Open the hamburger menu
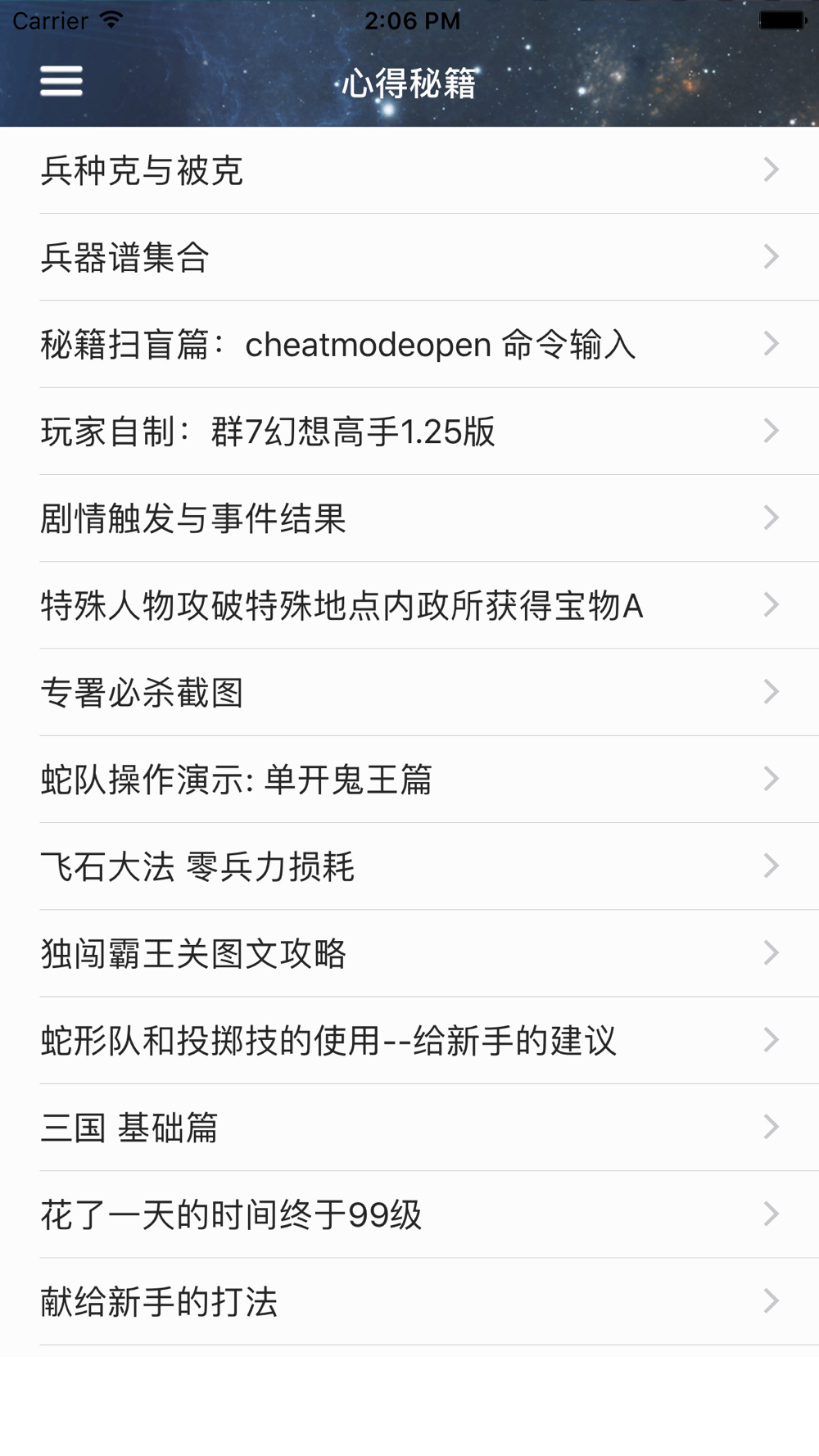This screenshot has width=819, height=1456. (61, 81)
